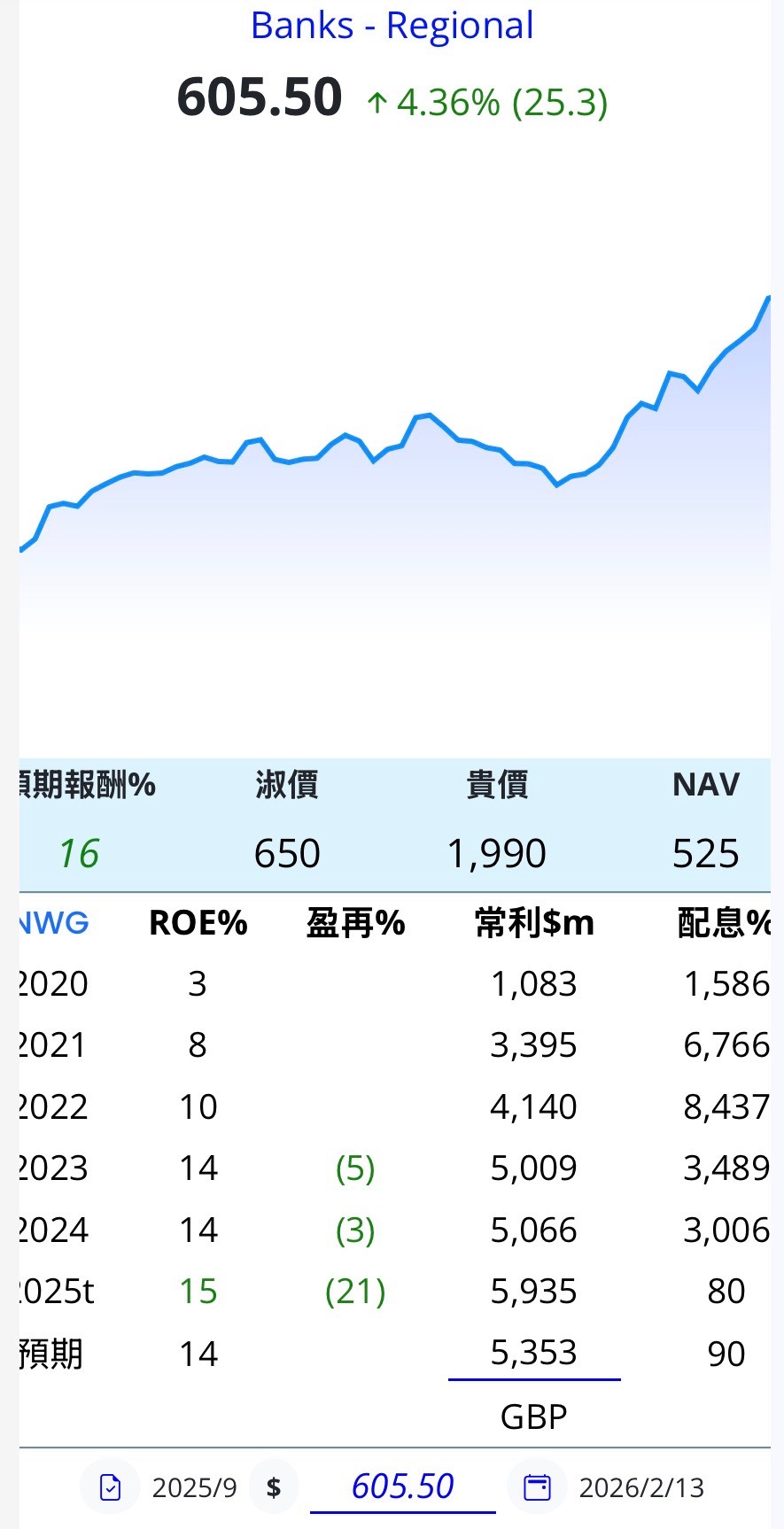Open the 2025/9 report document icon
Image resolution: width=784 pixels, height=1529 pixels.
click(x=111, y=1486)
